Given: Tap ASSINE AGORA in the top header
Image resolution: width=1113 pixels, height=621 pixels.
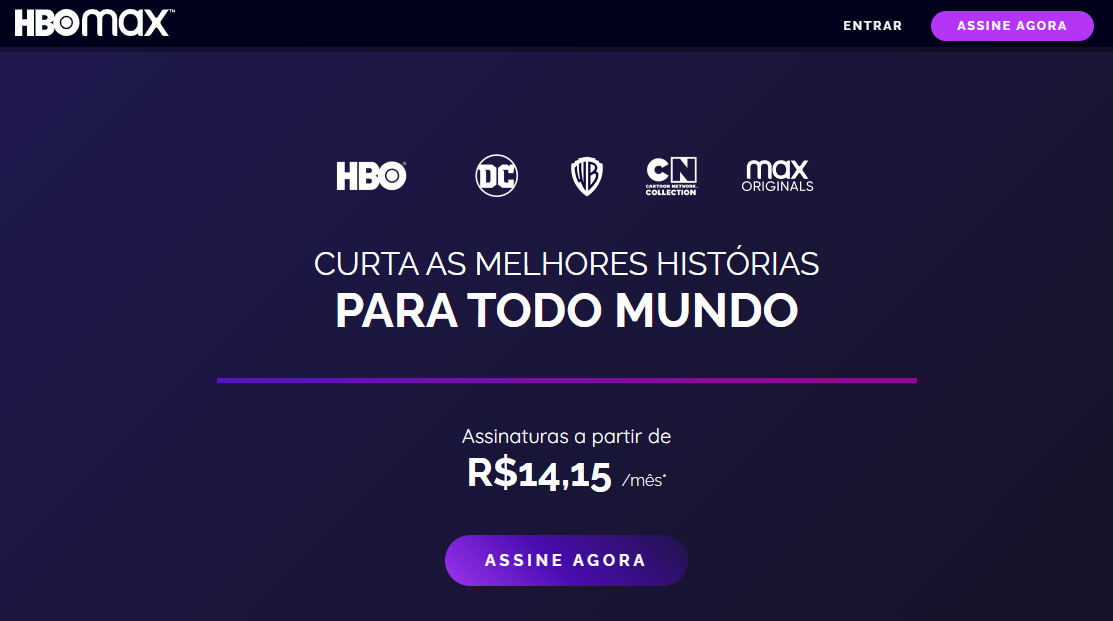Looking at the screenshot, I should [x=1011, y=26].
